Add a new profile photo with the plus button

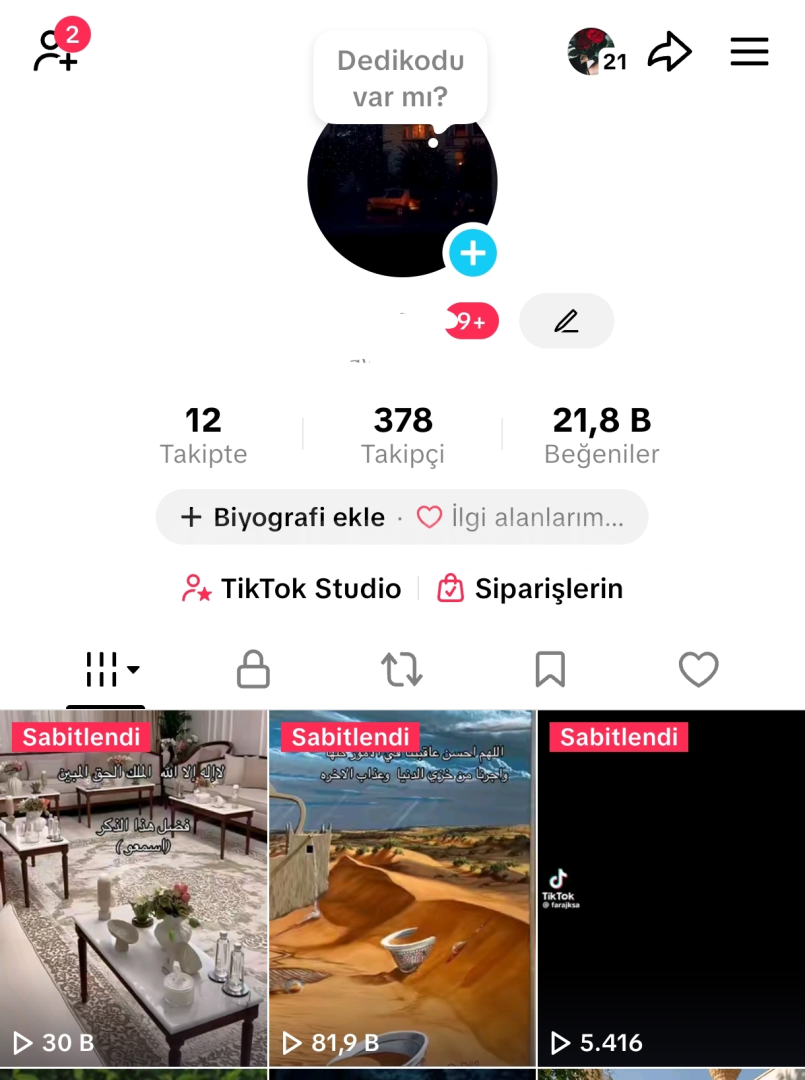click(472, 252)
